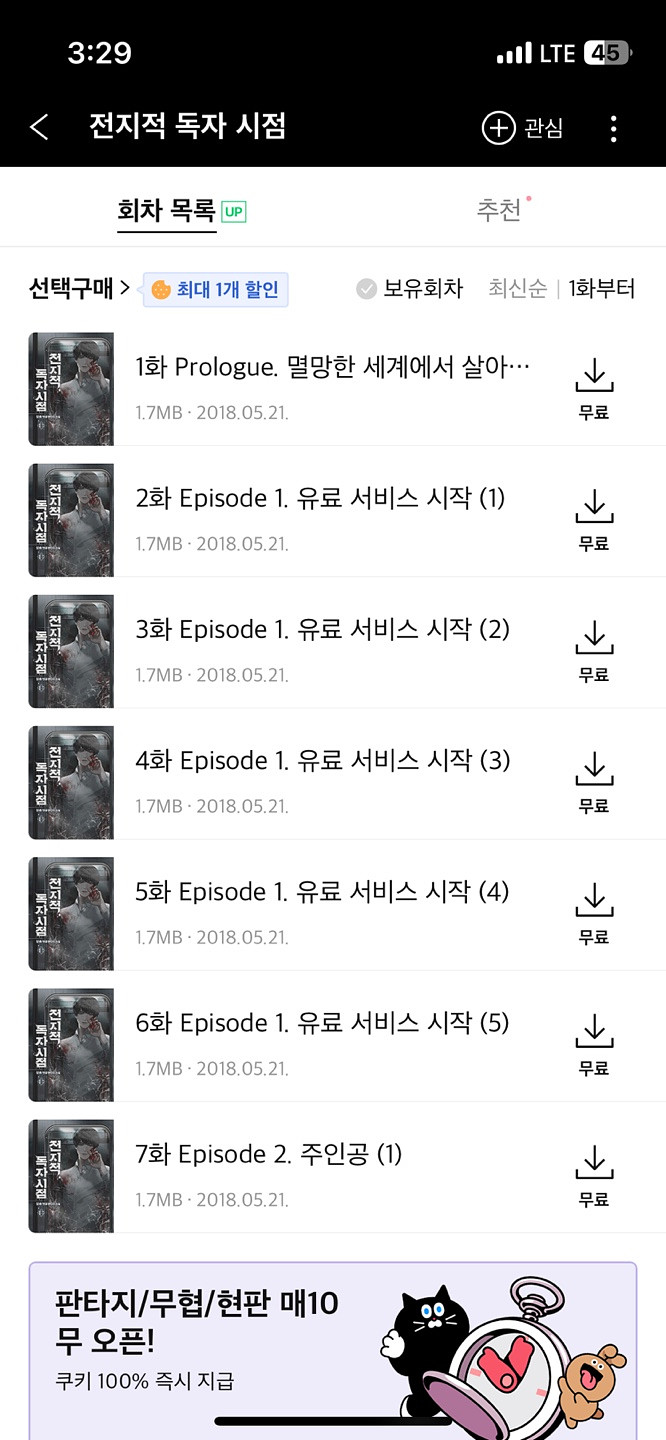Sort episodes by 최신순

coord(517,289)
